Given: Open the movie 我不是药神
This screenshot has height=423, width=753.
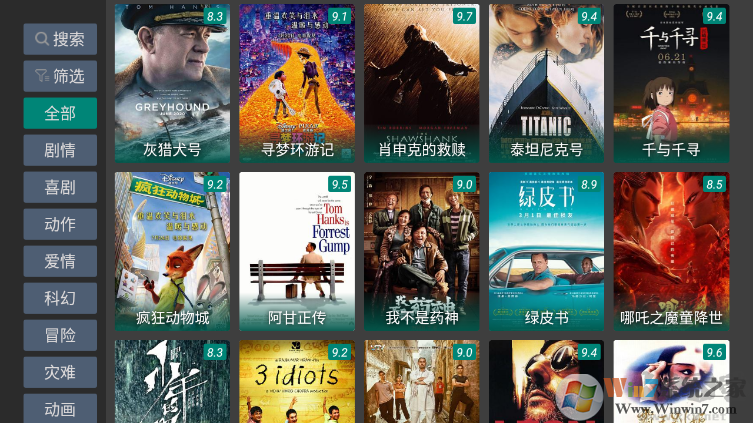Looking at the screenshot, I should (422, 251).
